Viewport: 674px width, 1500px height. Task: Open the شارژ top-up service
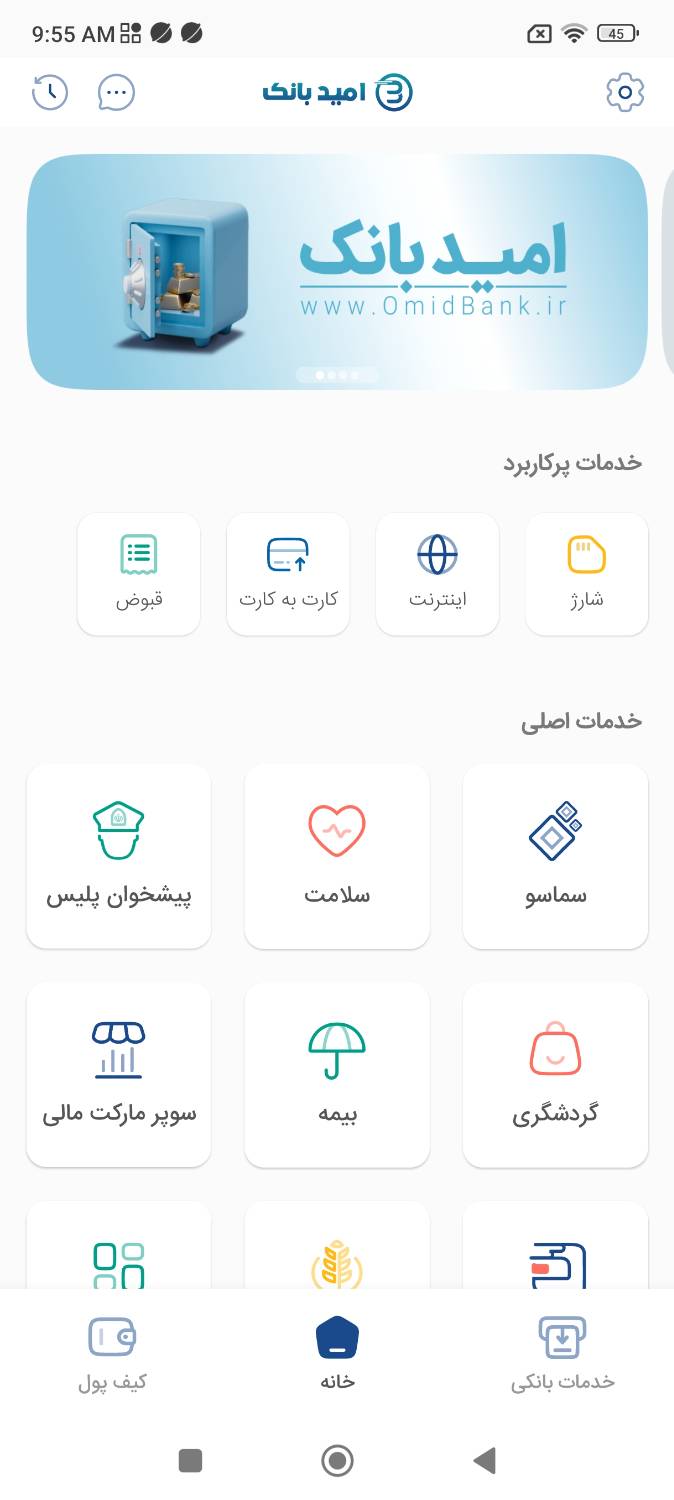point(587,574)
